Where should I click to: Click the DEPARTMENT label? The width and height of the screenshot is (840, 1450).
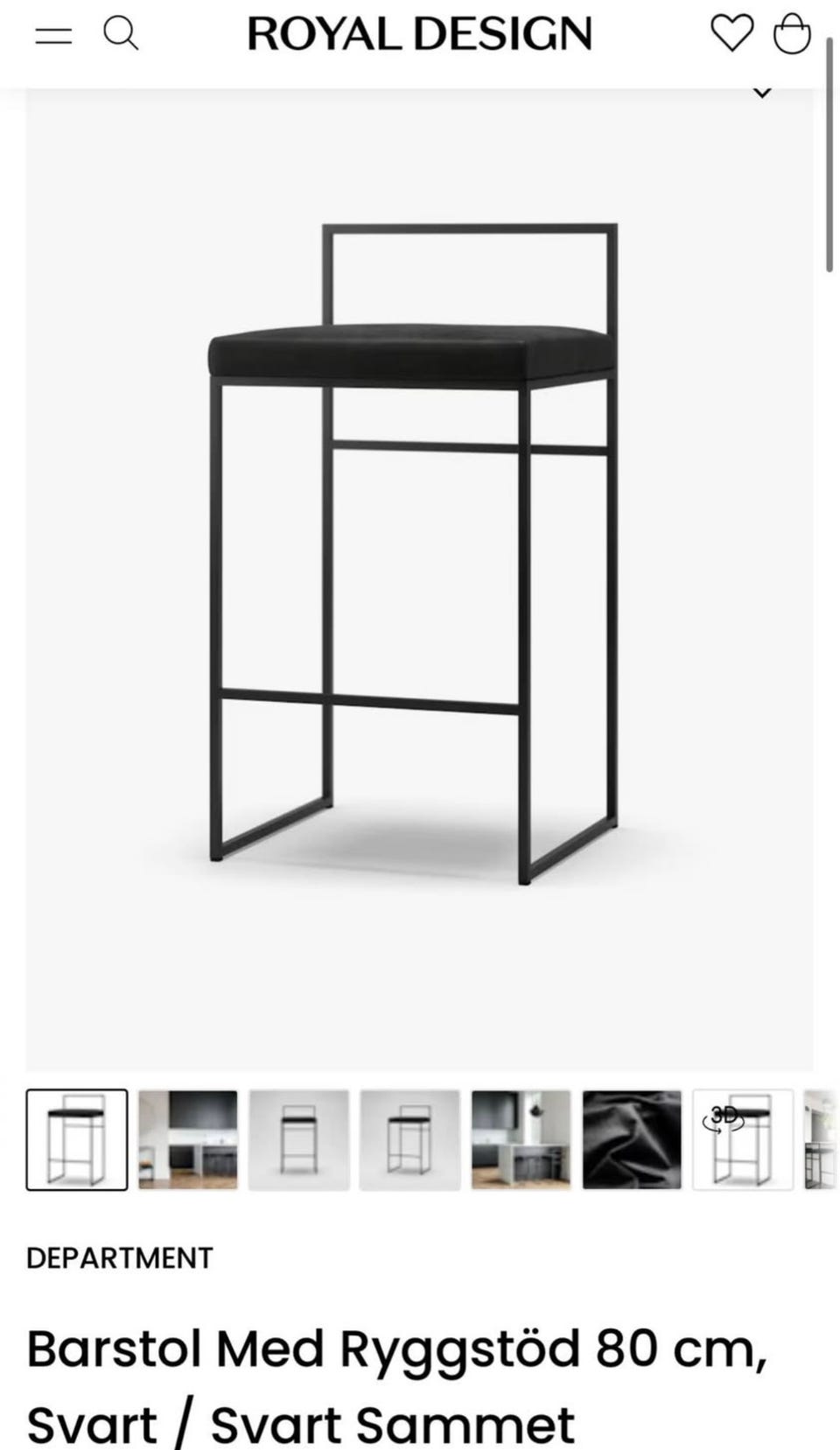(x=119, y=1258)
